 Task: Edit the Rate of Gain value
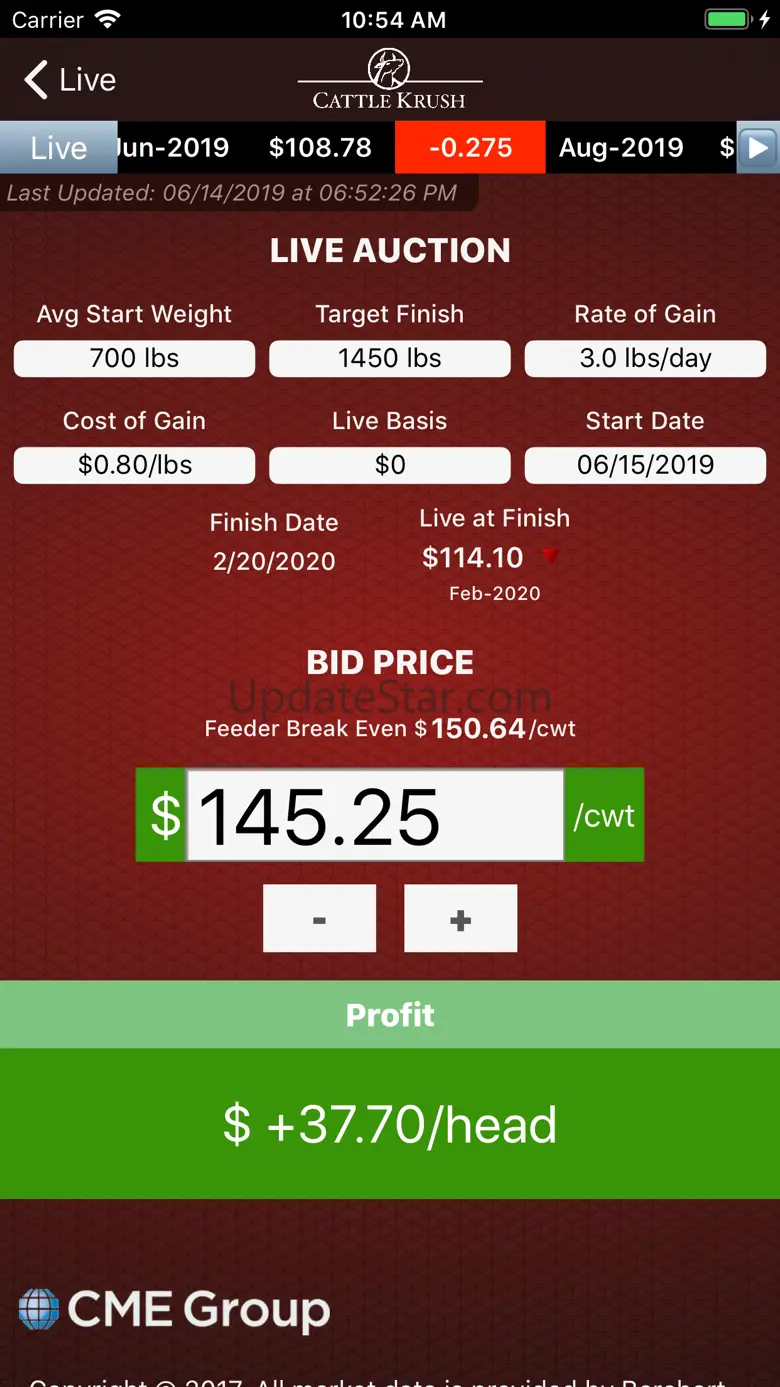(x=645, y=359)
